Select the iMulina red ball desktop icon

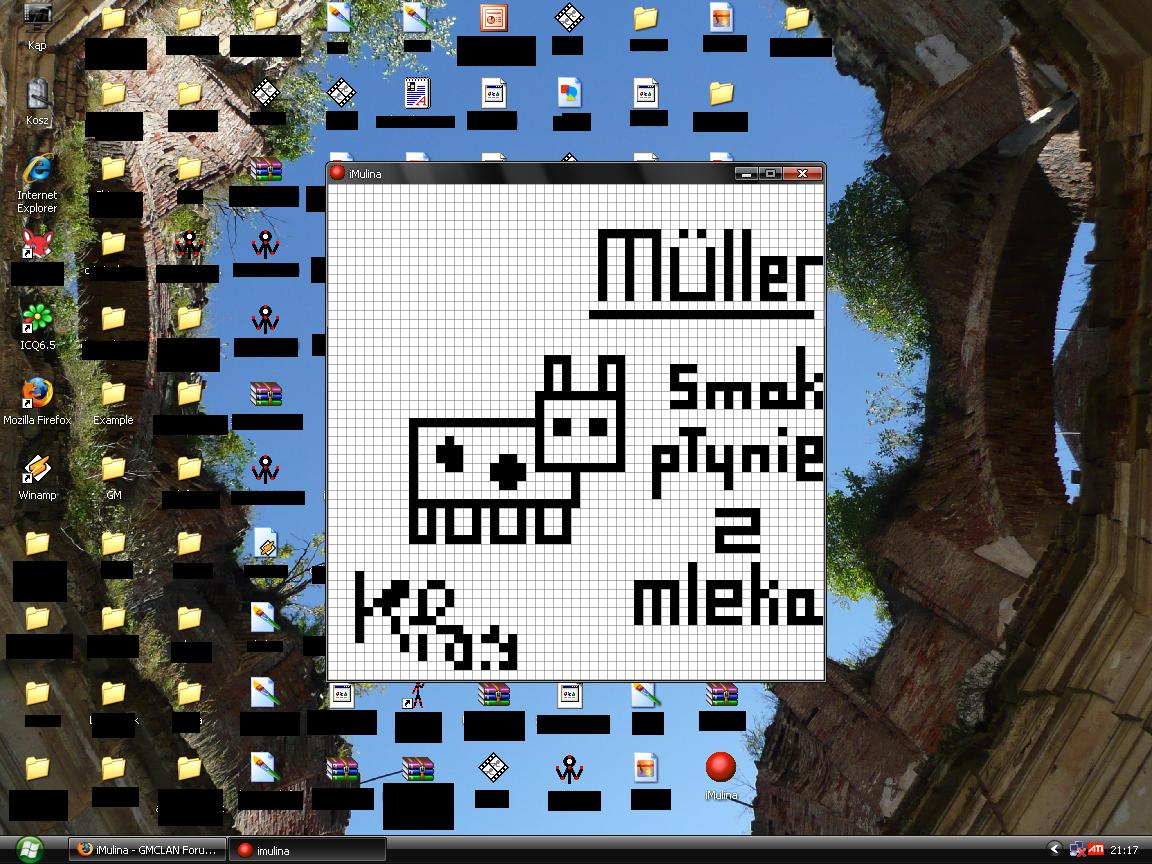[x=720, y=769]
